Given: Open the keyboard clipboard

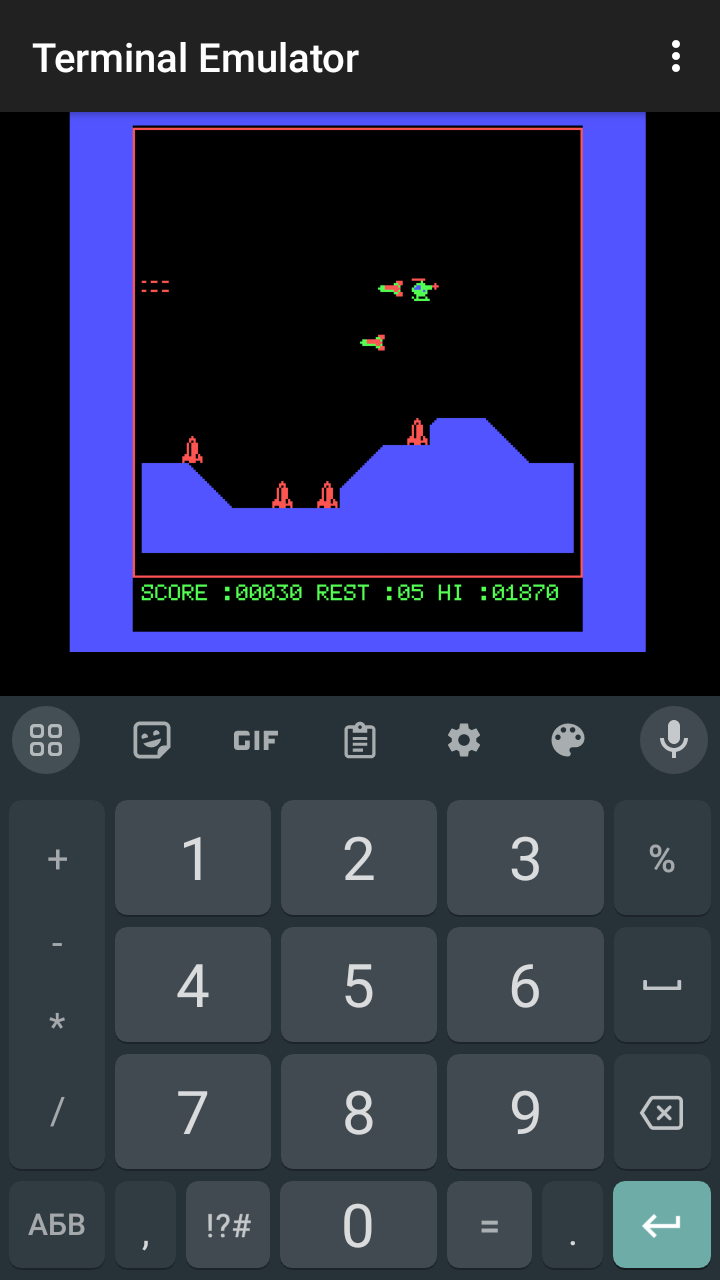Looking at the screenshot, I should [359, 740].
